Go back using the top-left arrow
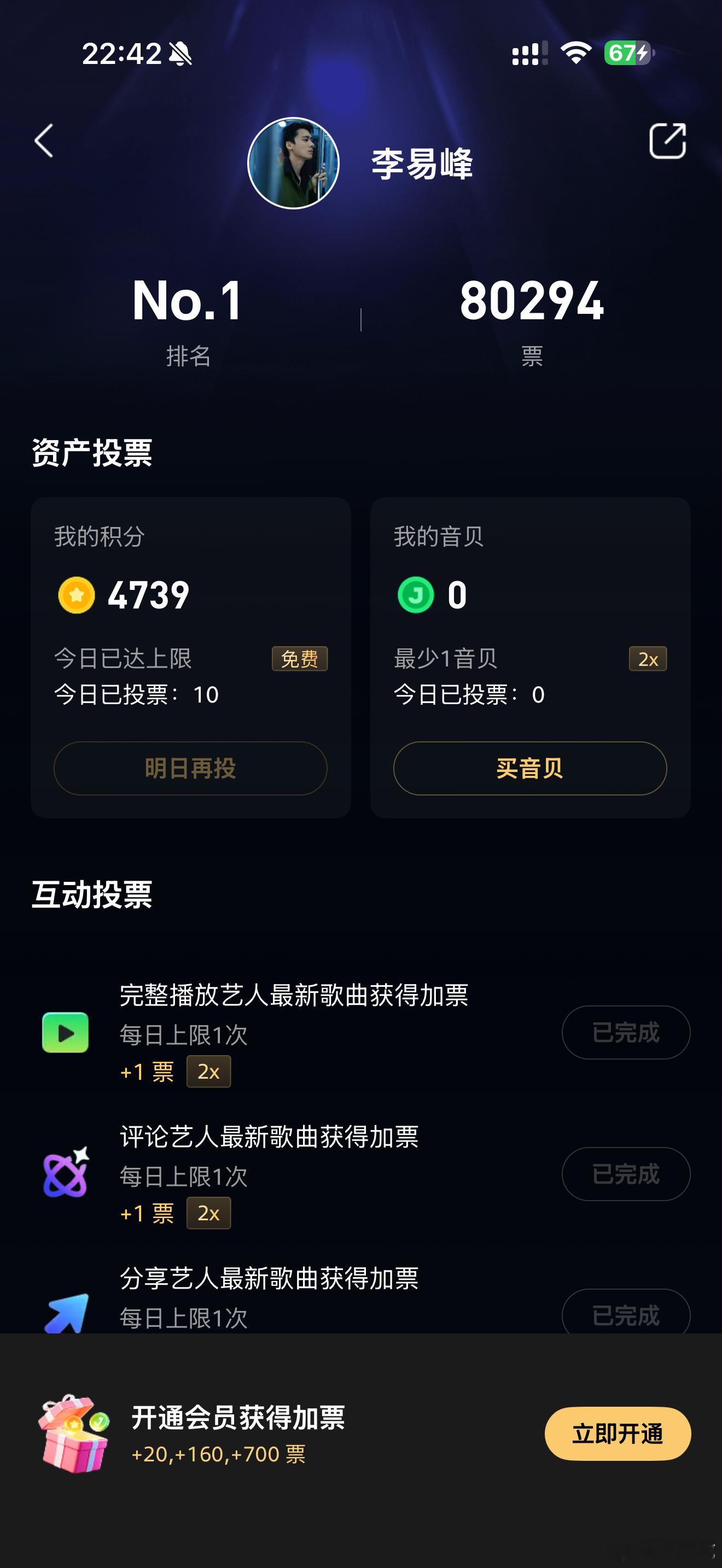 [44, 141]
